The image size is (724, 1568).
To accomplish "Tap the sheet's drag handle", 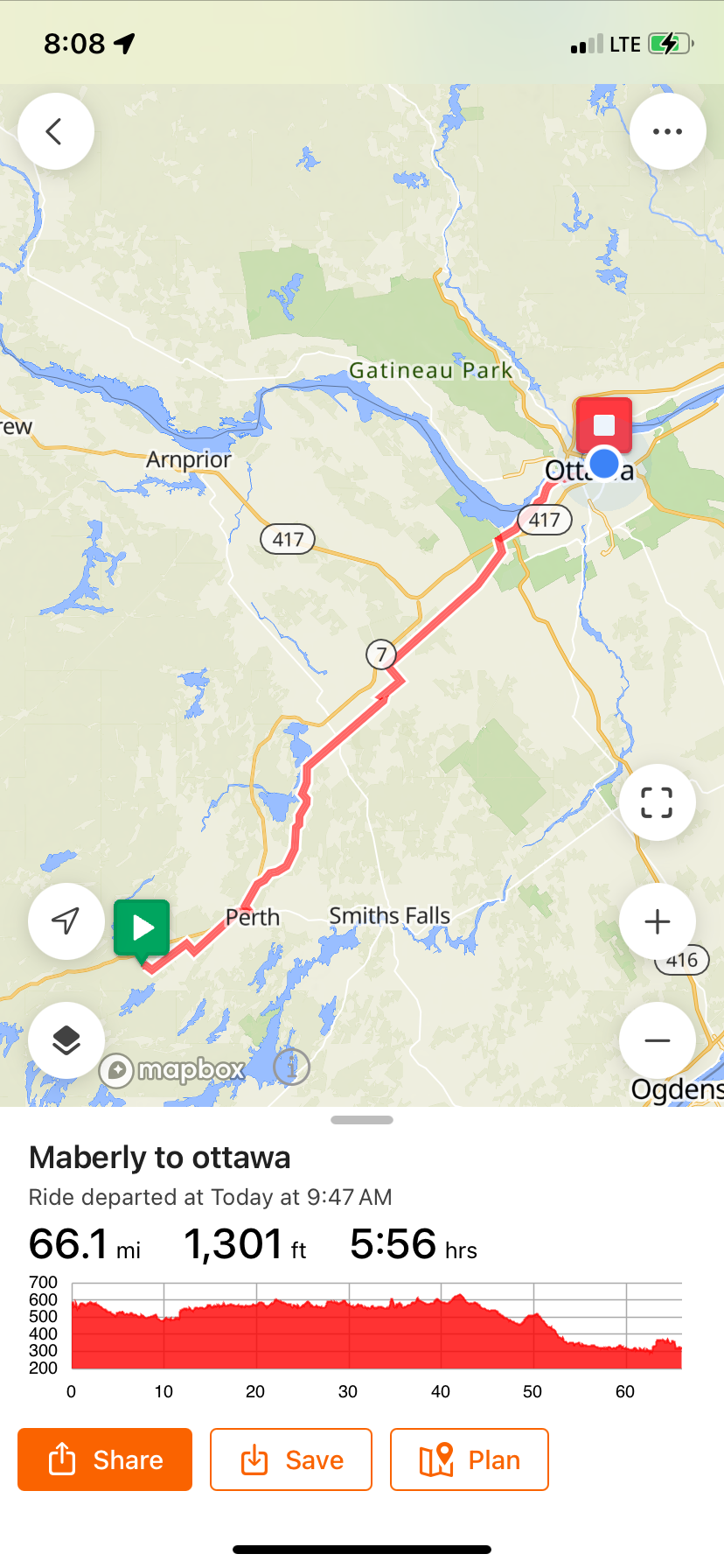I will 362,1120.
